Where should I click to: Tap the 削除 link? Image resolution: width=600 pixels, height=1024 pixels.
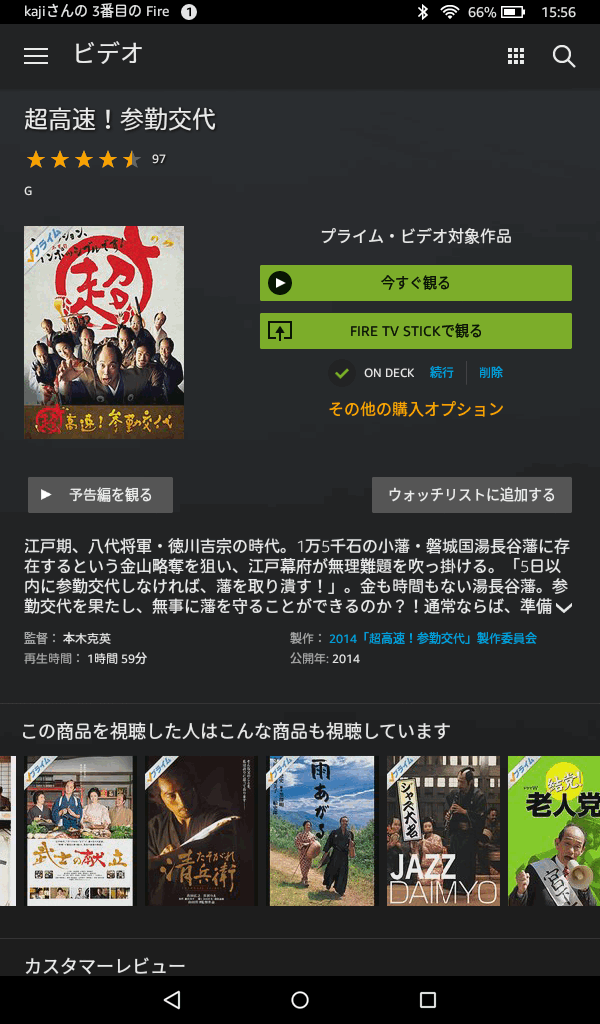point(491,373)
